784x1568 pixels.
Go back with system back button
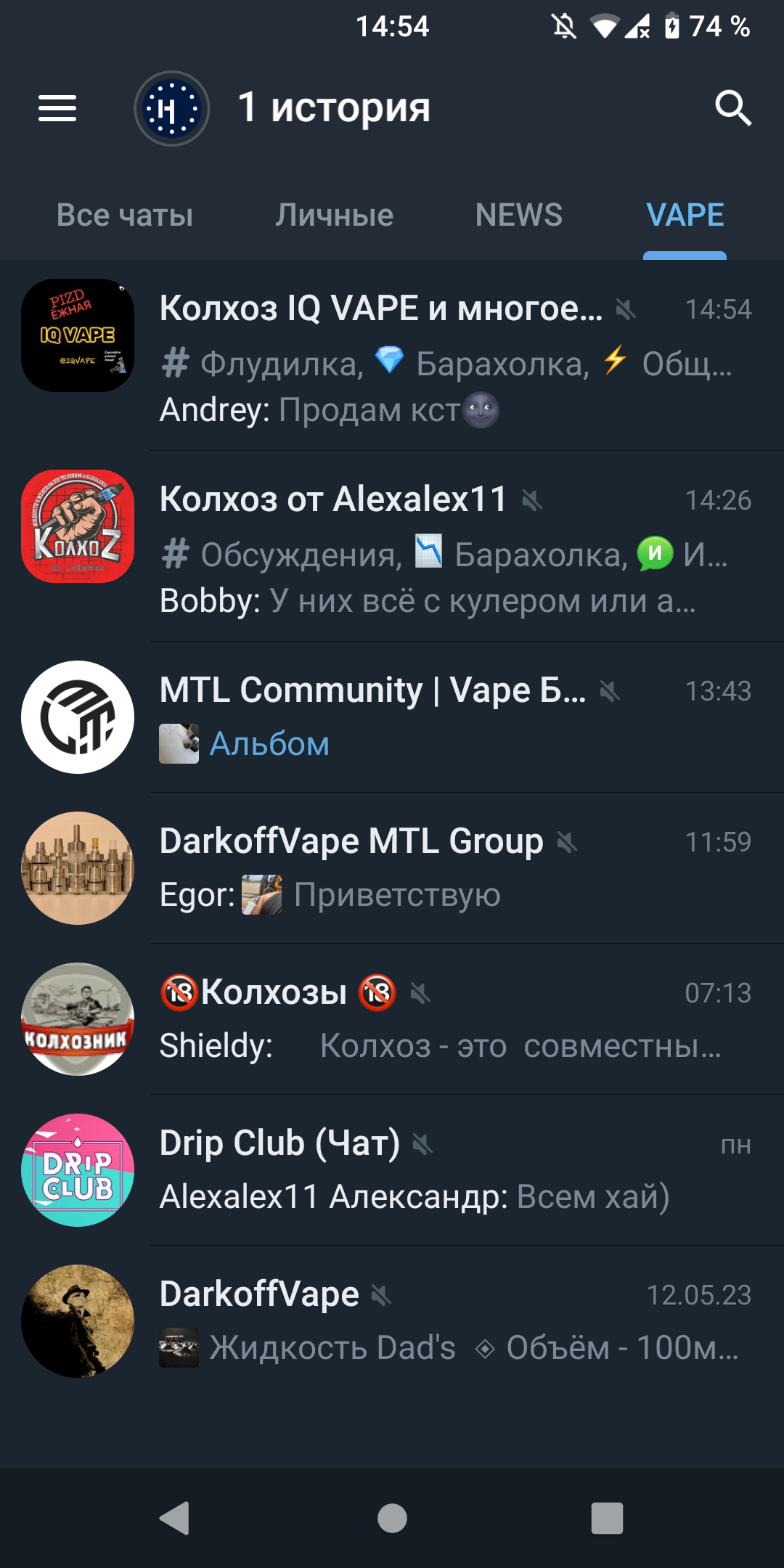pos(175,1518)
